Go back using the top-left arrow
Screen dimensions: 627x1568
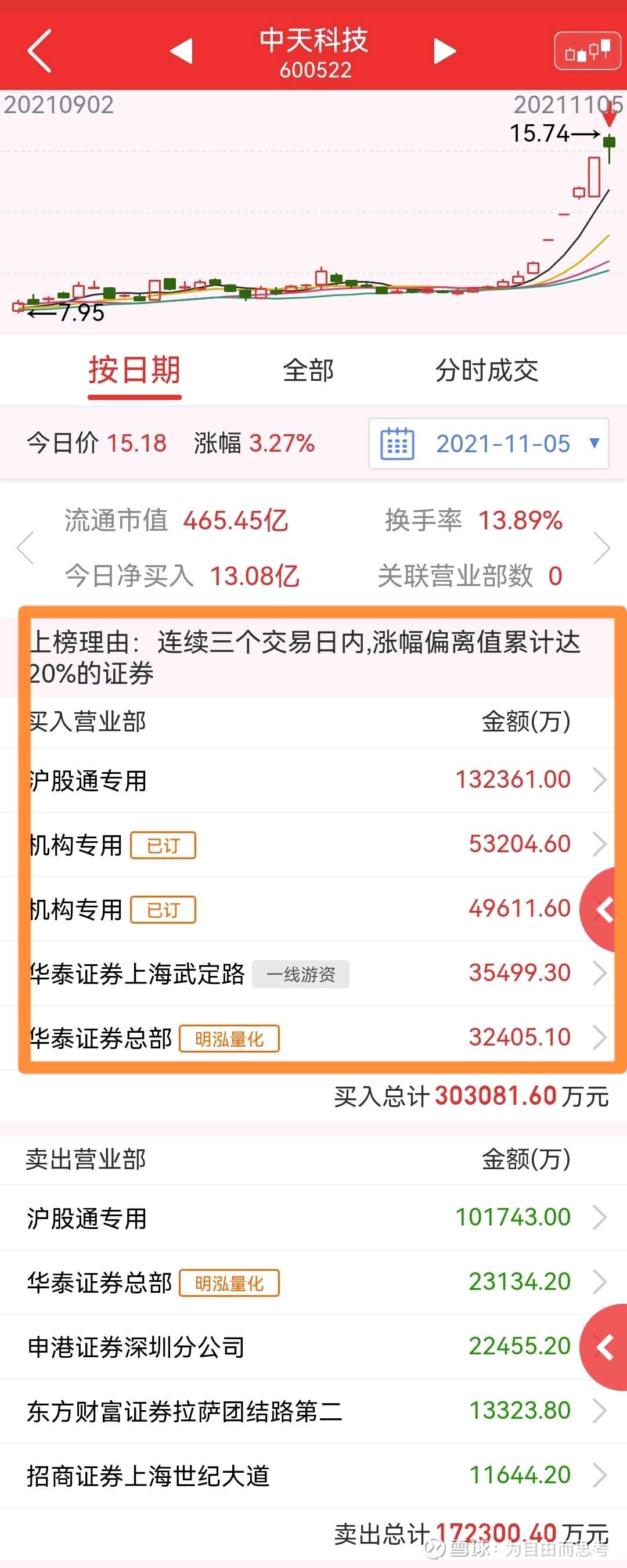click(39, 51)
